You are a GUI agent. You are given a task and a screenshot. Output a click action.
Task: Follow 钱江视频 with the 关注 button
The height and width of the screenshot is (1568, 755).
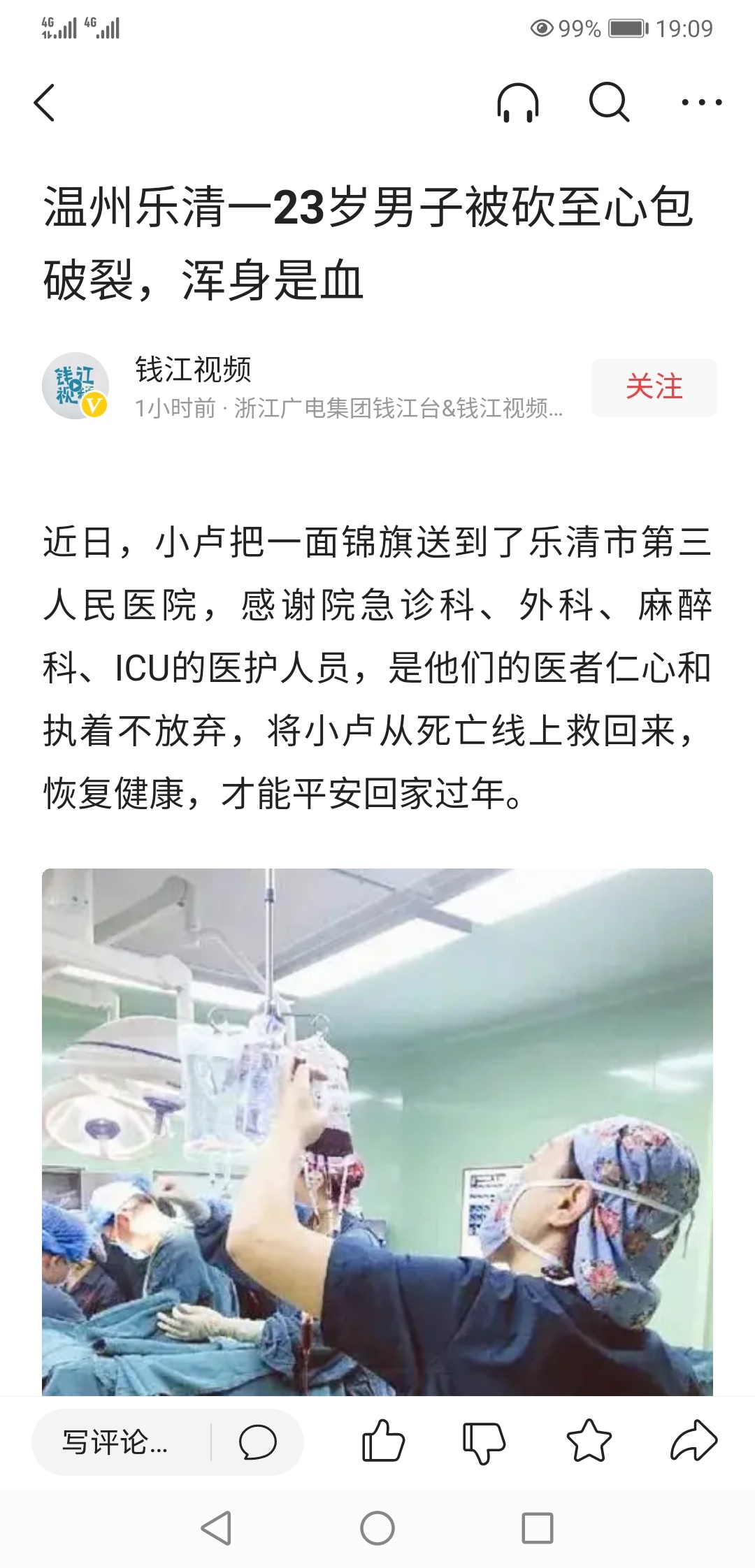[654, 387]
